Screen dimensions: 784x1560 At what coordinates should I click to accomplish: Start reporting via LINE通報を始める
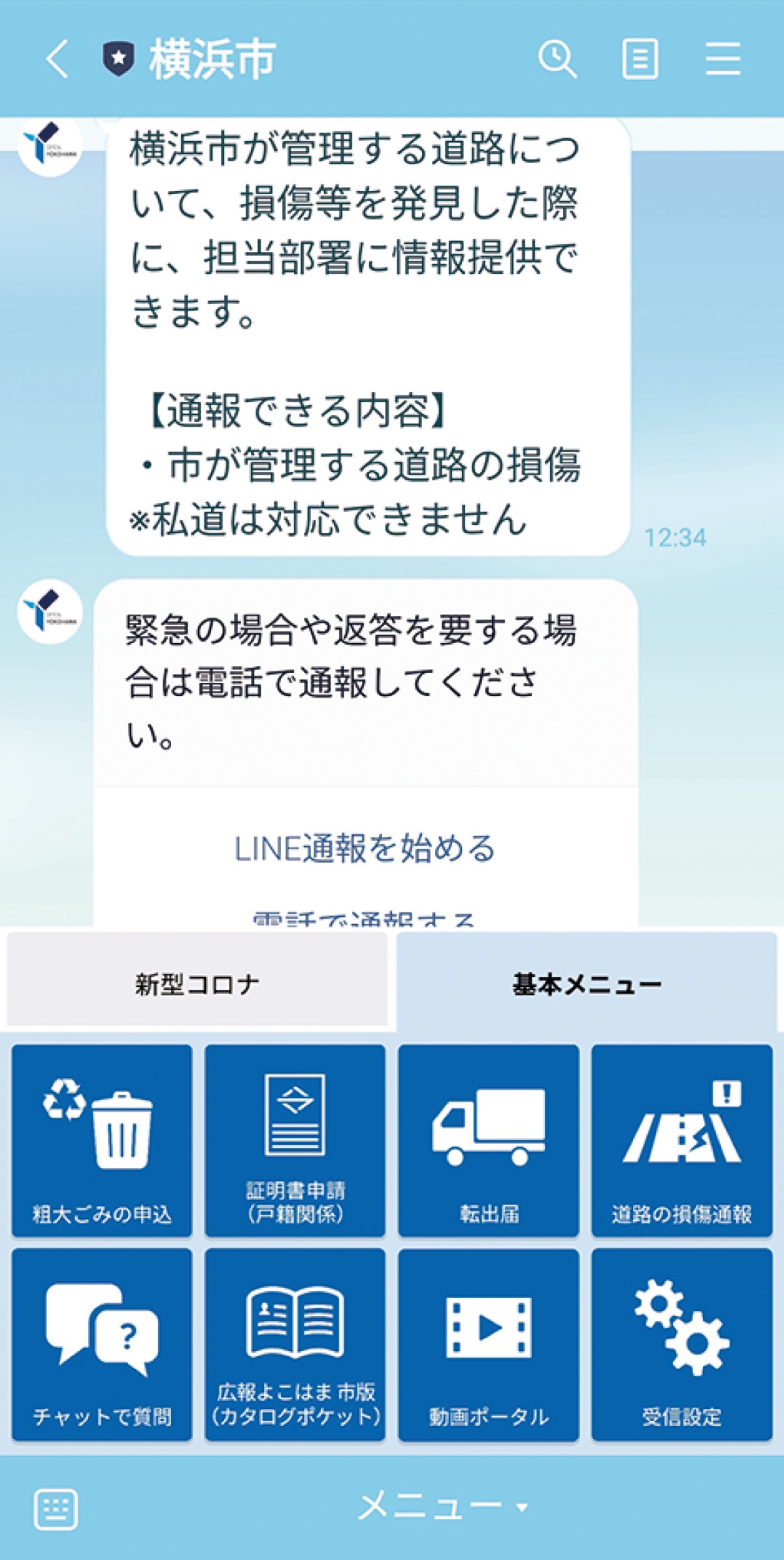tap(365, 848)
